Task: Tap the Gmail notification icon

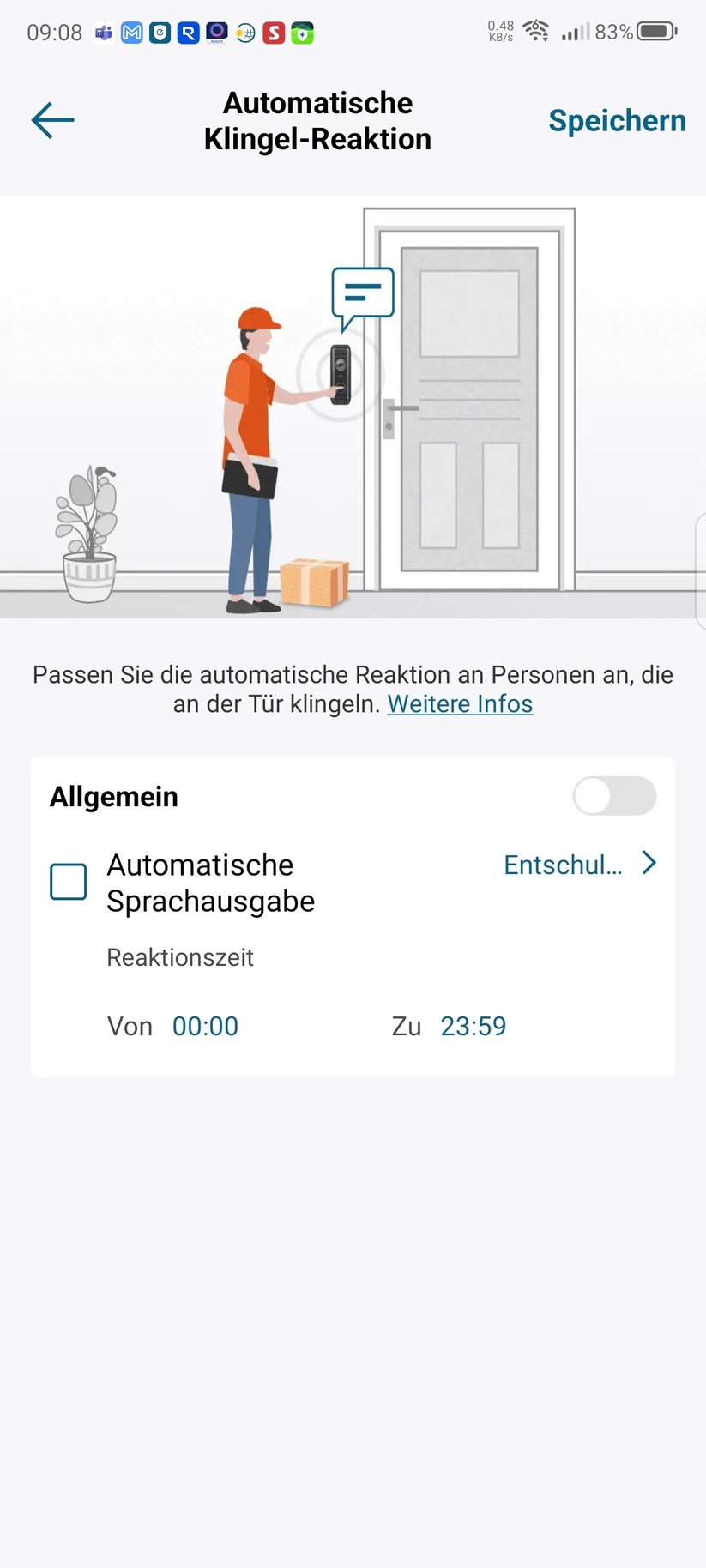Action: [131, 32]
